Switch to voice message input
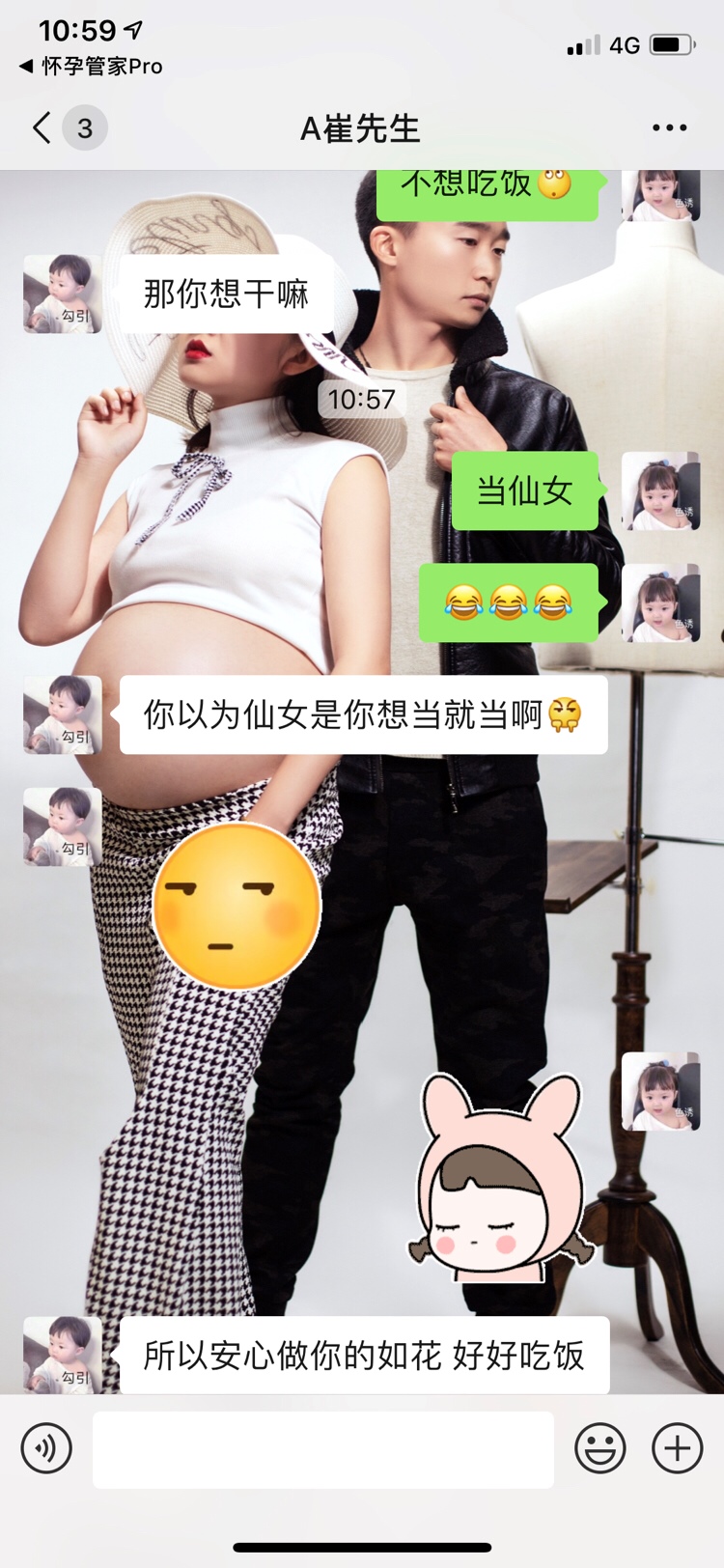Image resolution: width=724 pixels, height=1568 pixels. (x=46, y=1448)
